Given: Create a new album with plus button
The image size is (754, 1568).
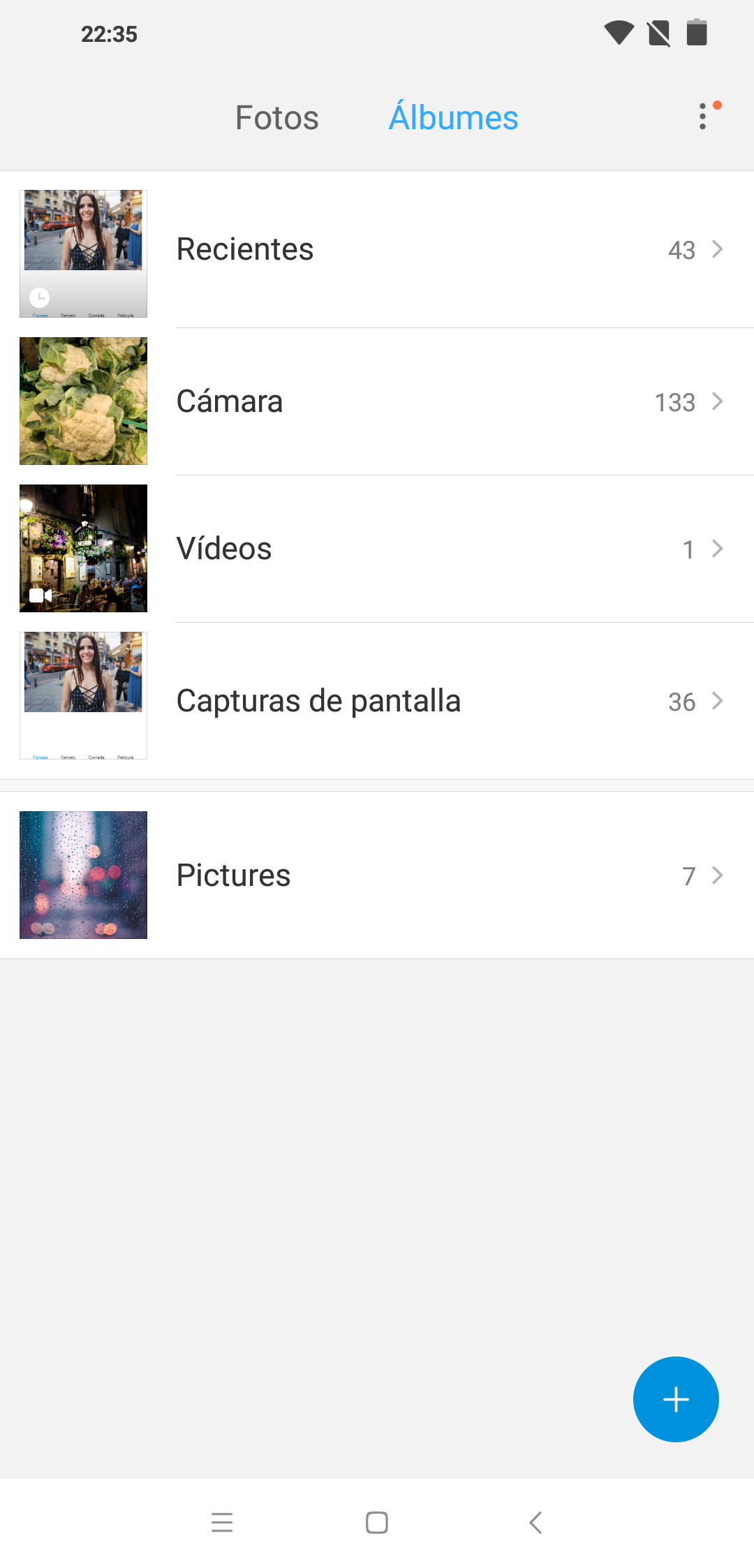Looking at the screenshot, I should pos(676,1400).
